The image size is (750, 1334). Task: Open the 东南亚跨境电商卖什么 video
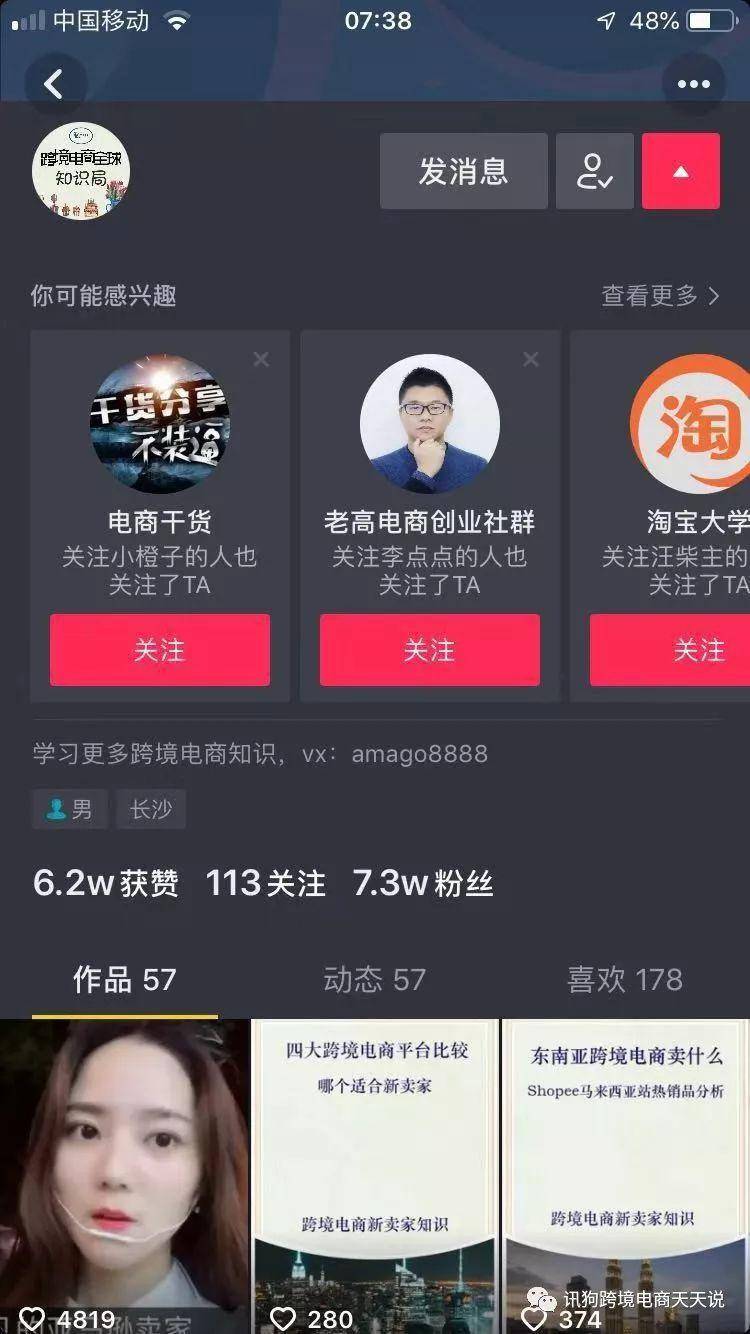pyautogui.click(x=626, y=1170)
